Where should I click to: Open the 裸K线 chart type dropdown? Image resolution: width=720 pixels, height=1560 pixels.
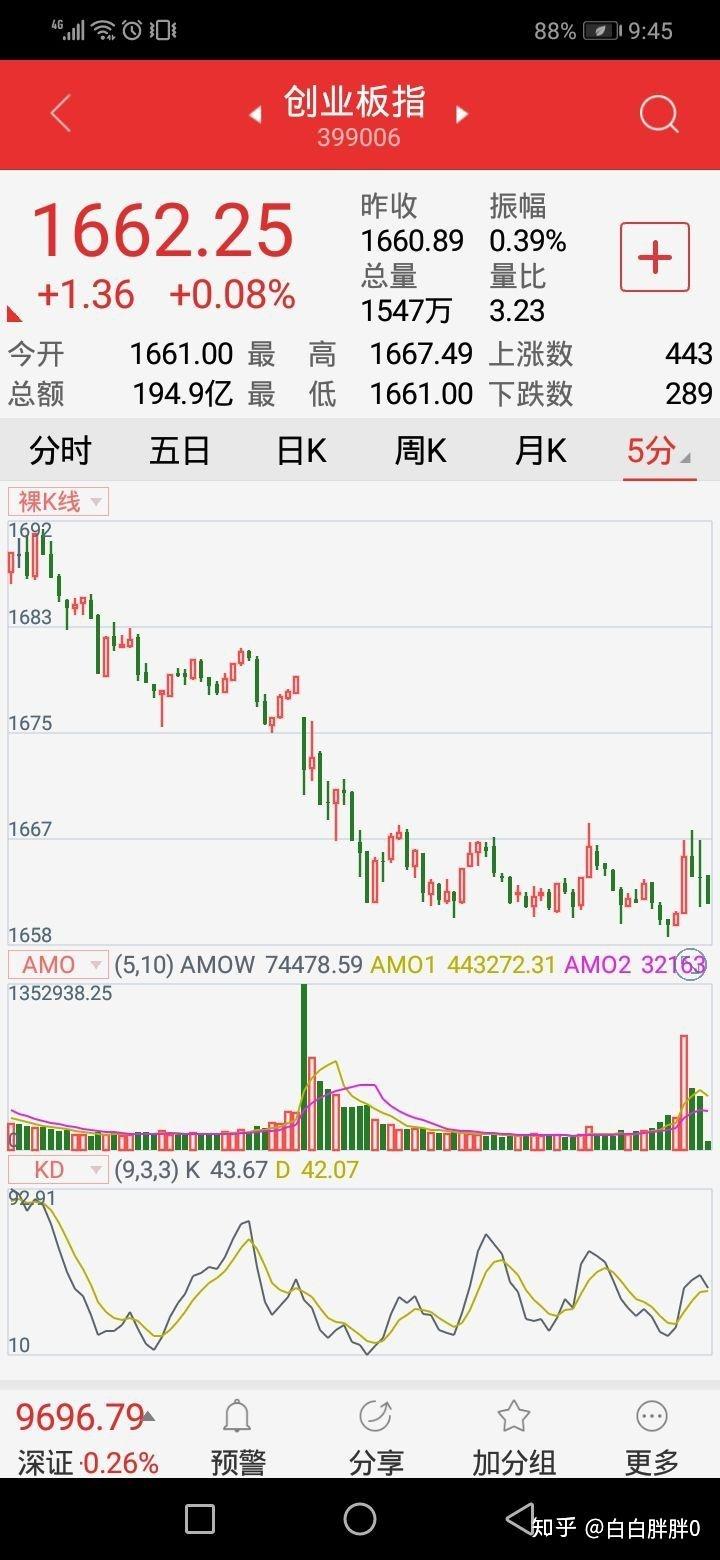click(x=58, y=501)
